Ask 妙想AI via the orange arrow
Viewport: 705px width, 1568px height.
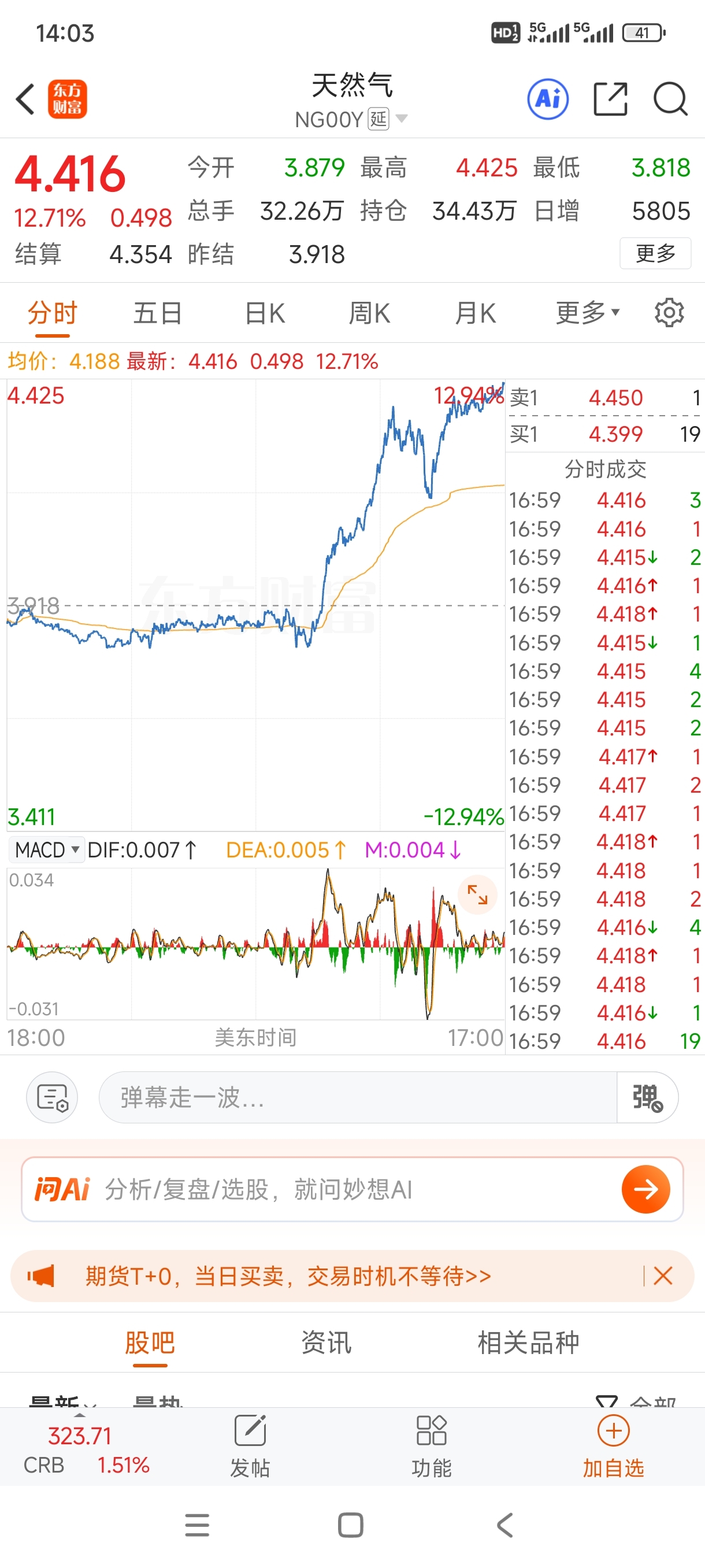click(645, 1189)
